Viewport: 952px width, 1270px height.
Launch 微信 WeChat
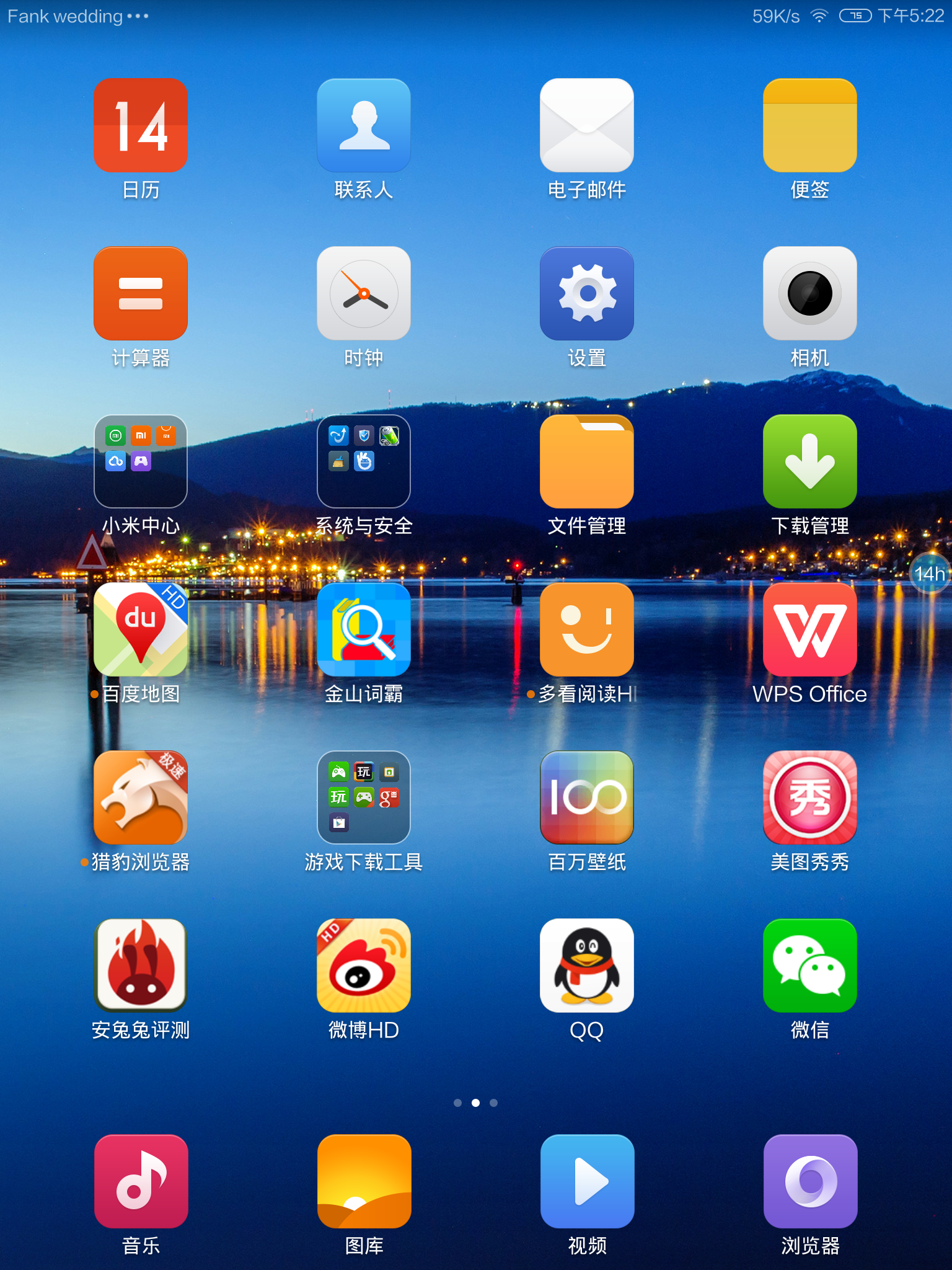(x=810, y=966)
